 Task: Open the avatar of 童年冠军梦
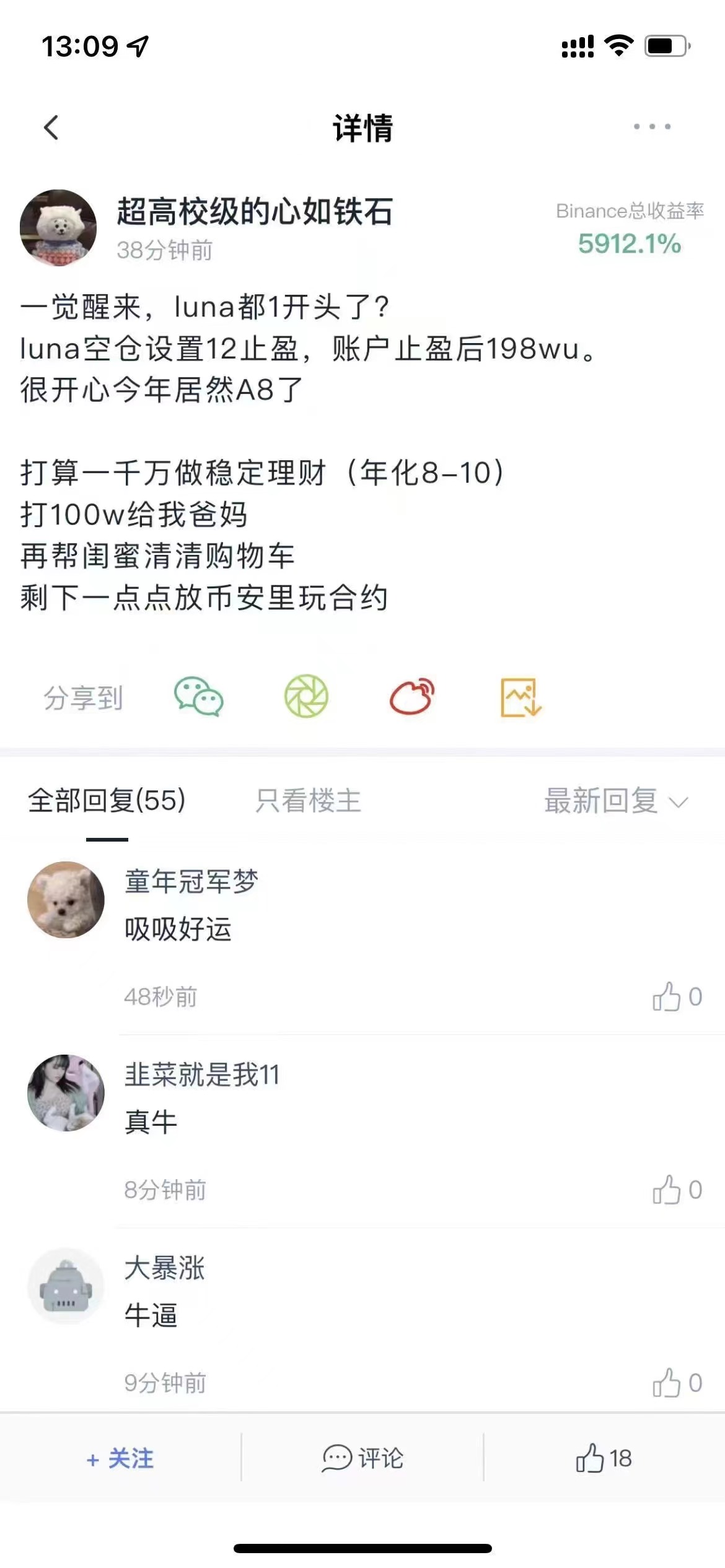pos(66,900)
